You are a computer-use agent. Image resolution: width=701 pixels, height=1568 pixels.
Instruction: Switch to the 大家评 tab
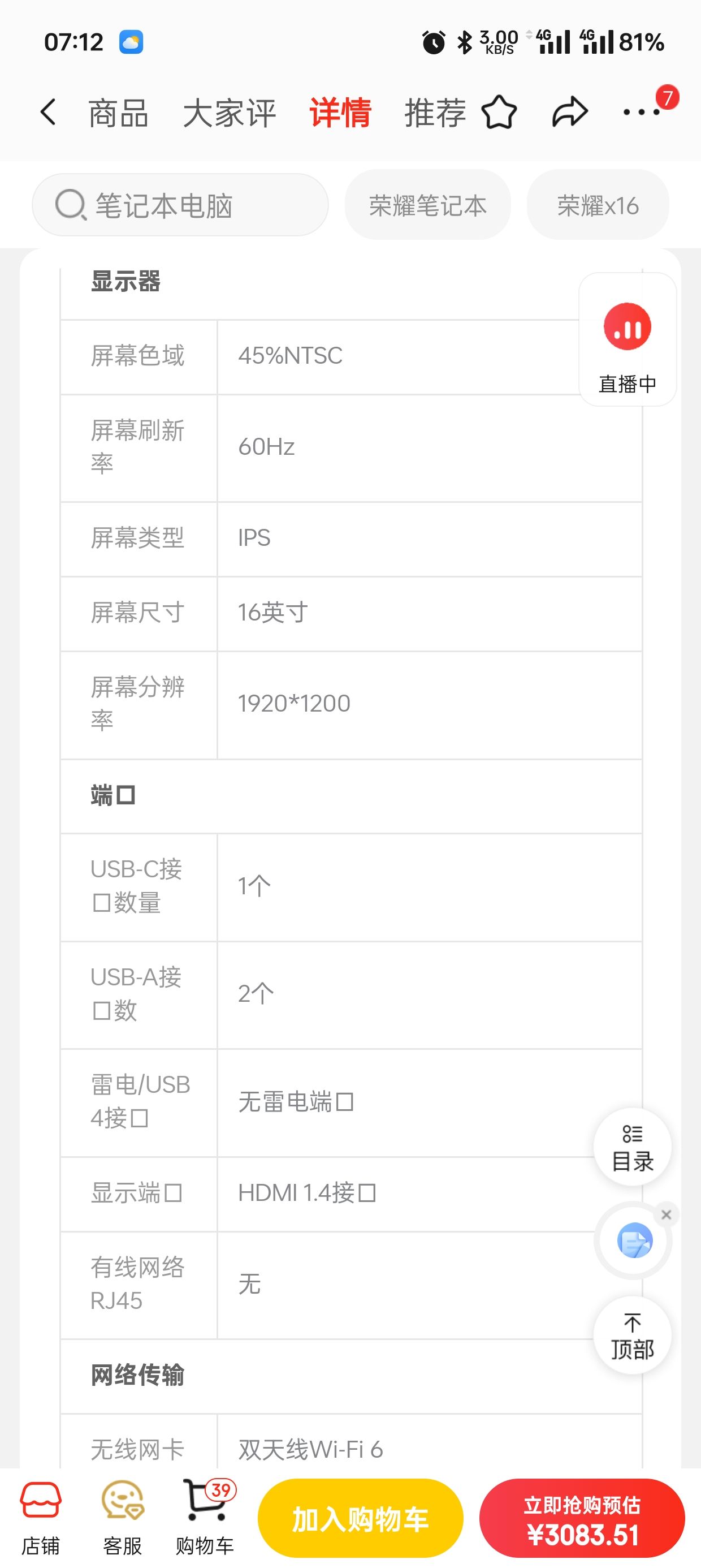click(230, 113)
